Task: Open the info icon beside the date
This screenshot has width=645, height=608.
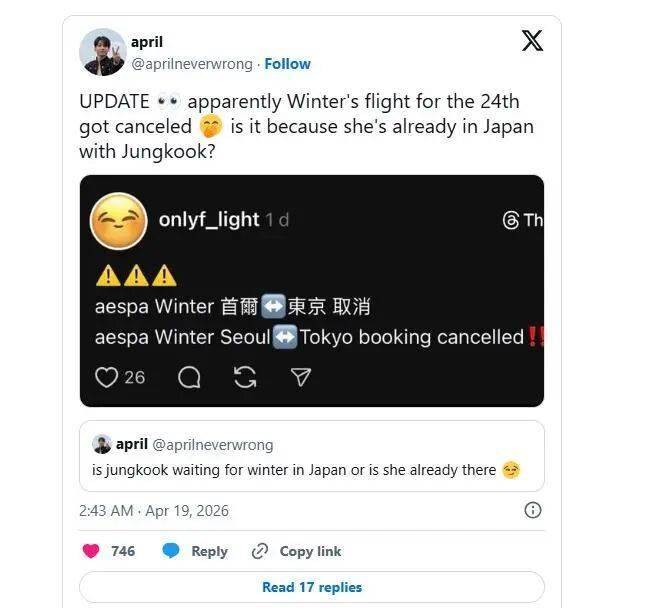Action: (x=533, y=510)
